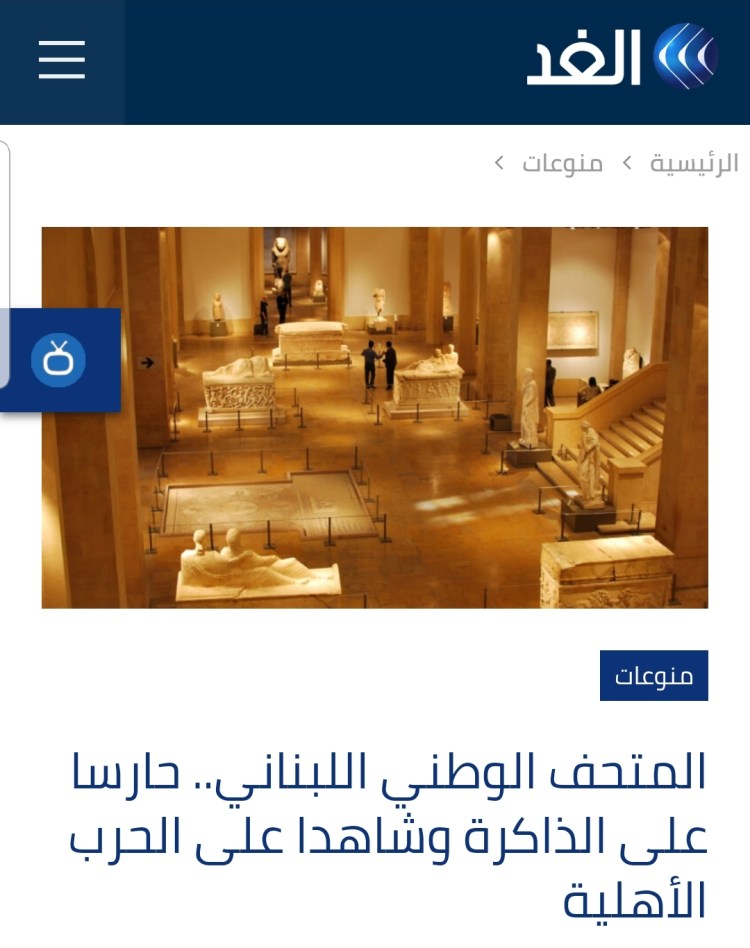Image resolution: width=750 pixels, height=948 pixels.
Task: Open the hamburger navigation menu
Action: coord(62,62)
